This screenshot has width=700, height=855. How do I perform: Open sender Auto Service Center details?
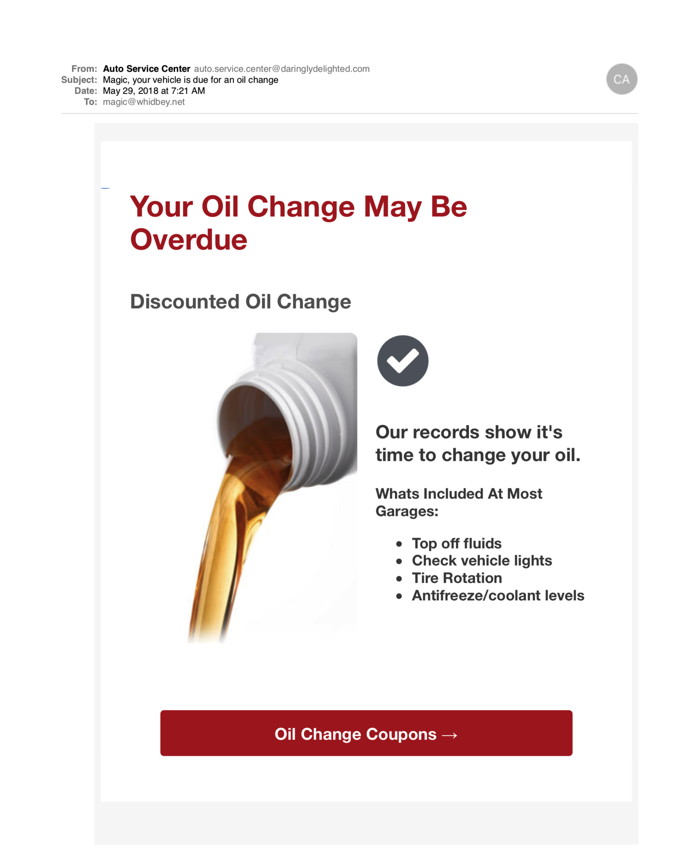click(x=146, y=69)
